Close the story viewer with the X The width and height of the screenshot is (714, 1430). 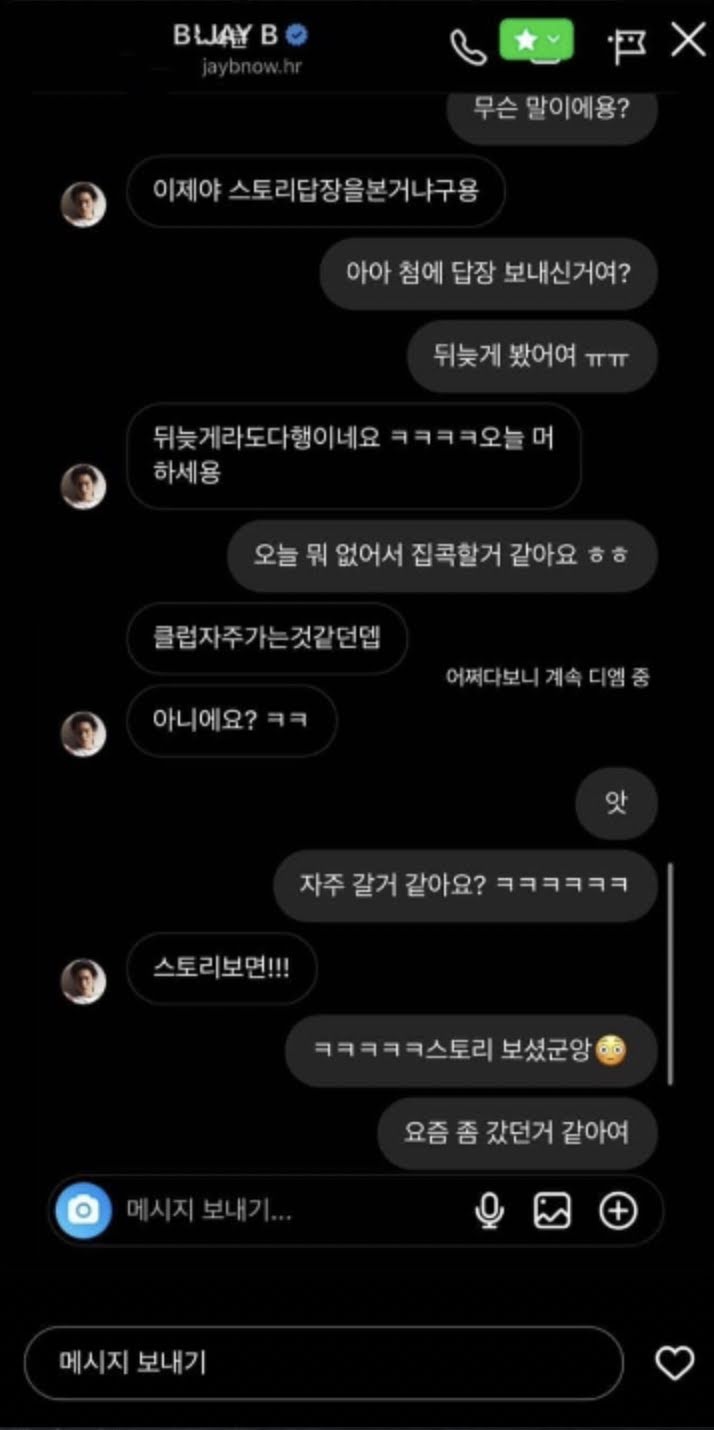point(688,41)
